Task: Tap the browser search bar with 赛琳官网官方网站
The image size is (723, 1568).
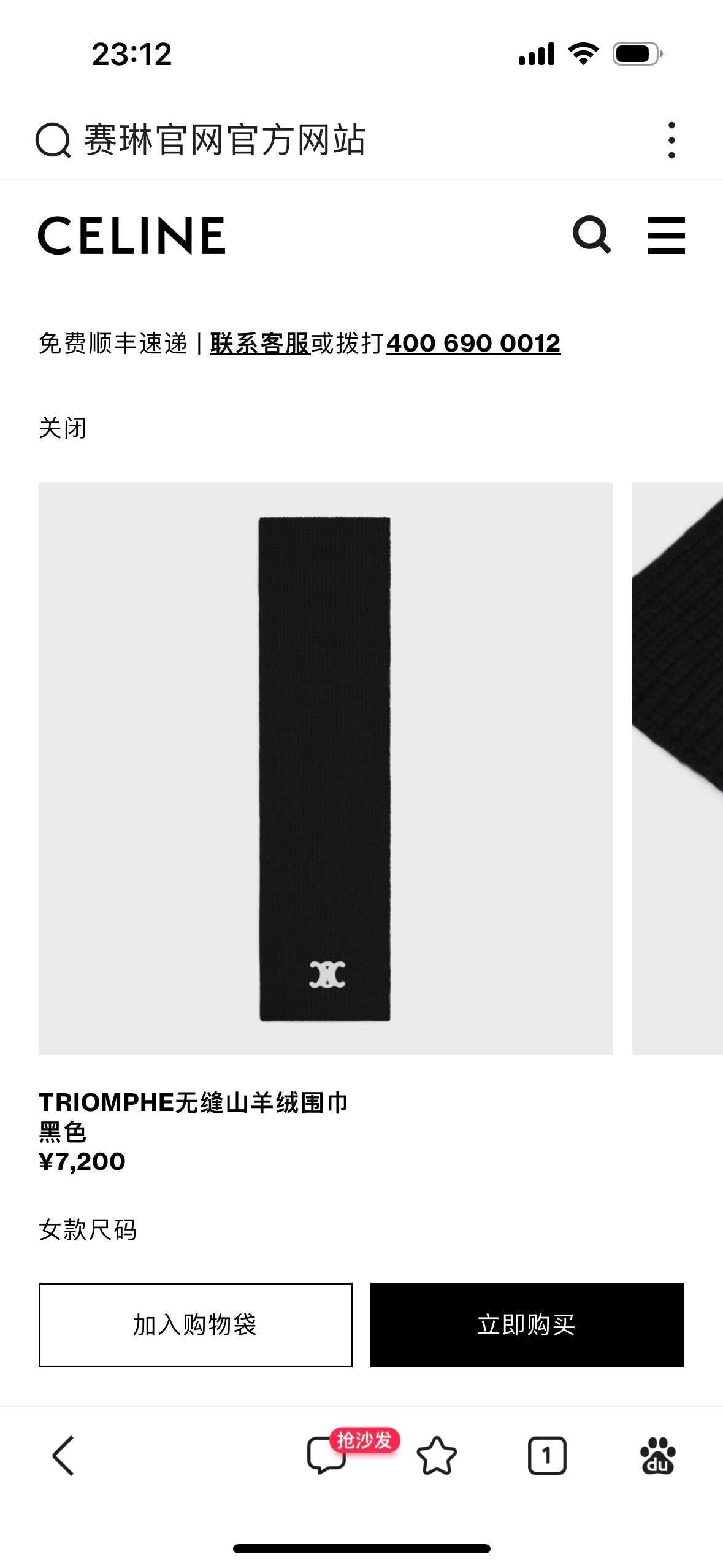Action: [225, 140]
